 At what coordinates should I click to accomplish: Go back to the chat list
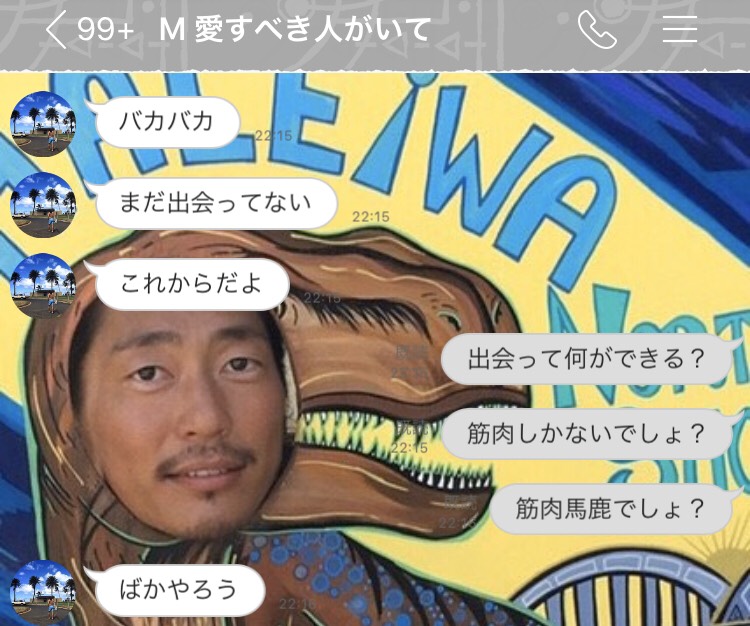click(57, 30)
